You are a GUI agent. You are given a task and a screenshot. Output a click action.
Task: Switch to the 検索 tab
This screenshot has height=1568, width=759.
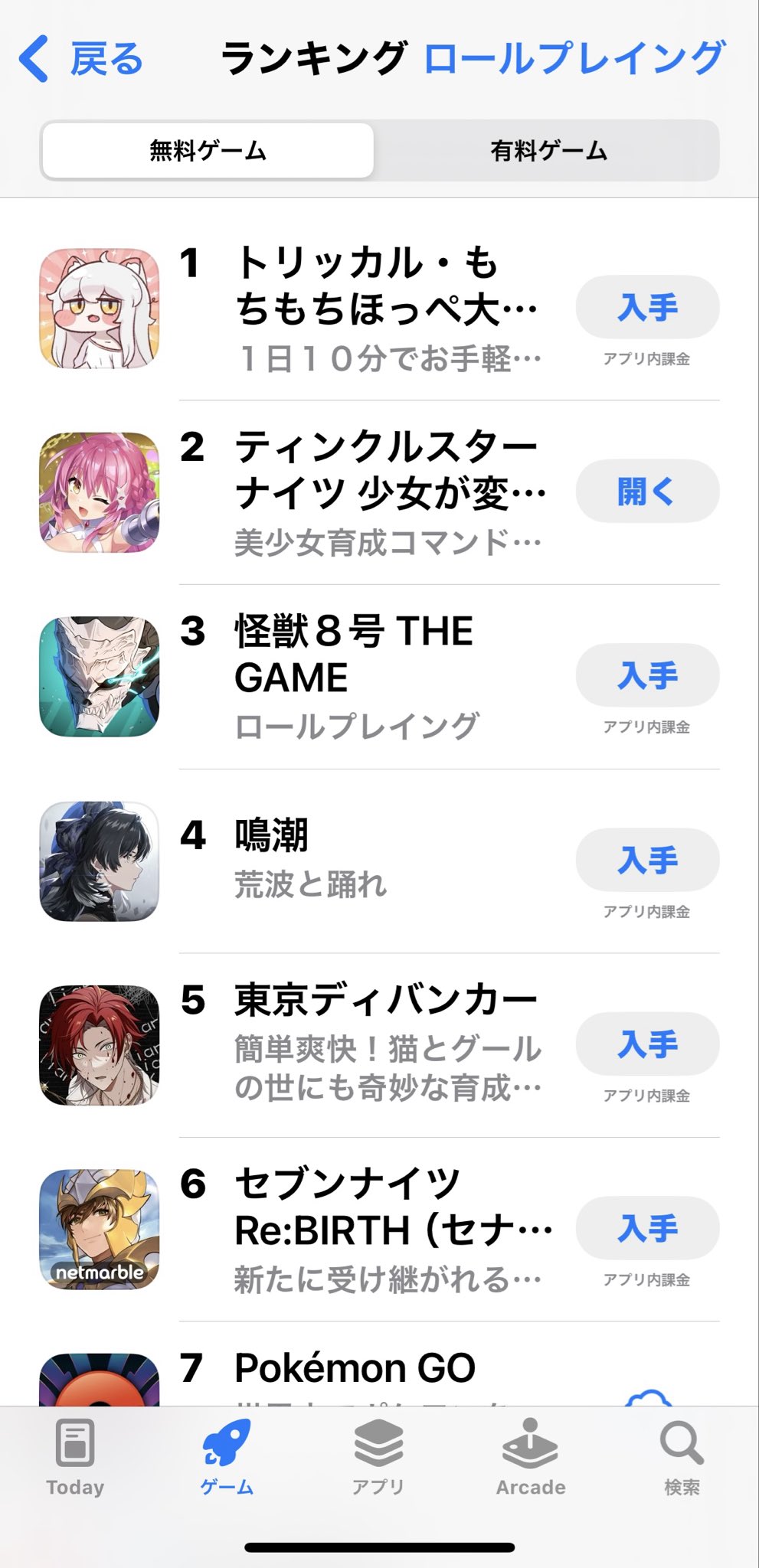[x=682, y=1458]
